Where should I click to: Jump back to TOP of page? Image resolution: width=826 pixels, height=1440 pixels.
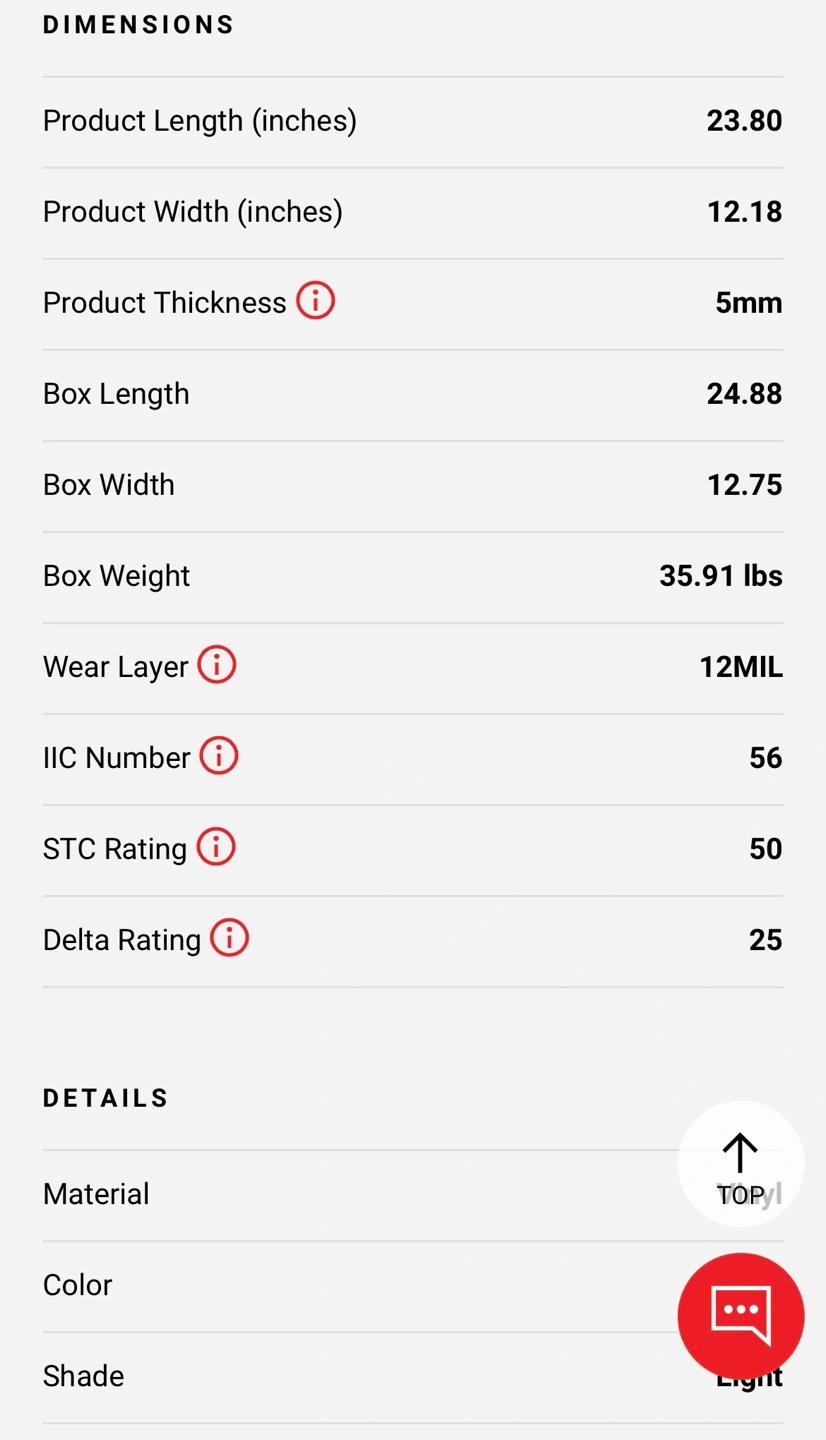point(741,1164)
